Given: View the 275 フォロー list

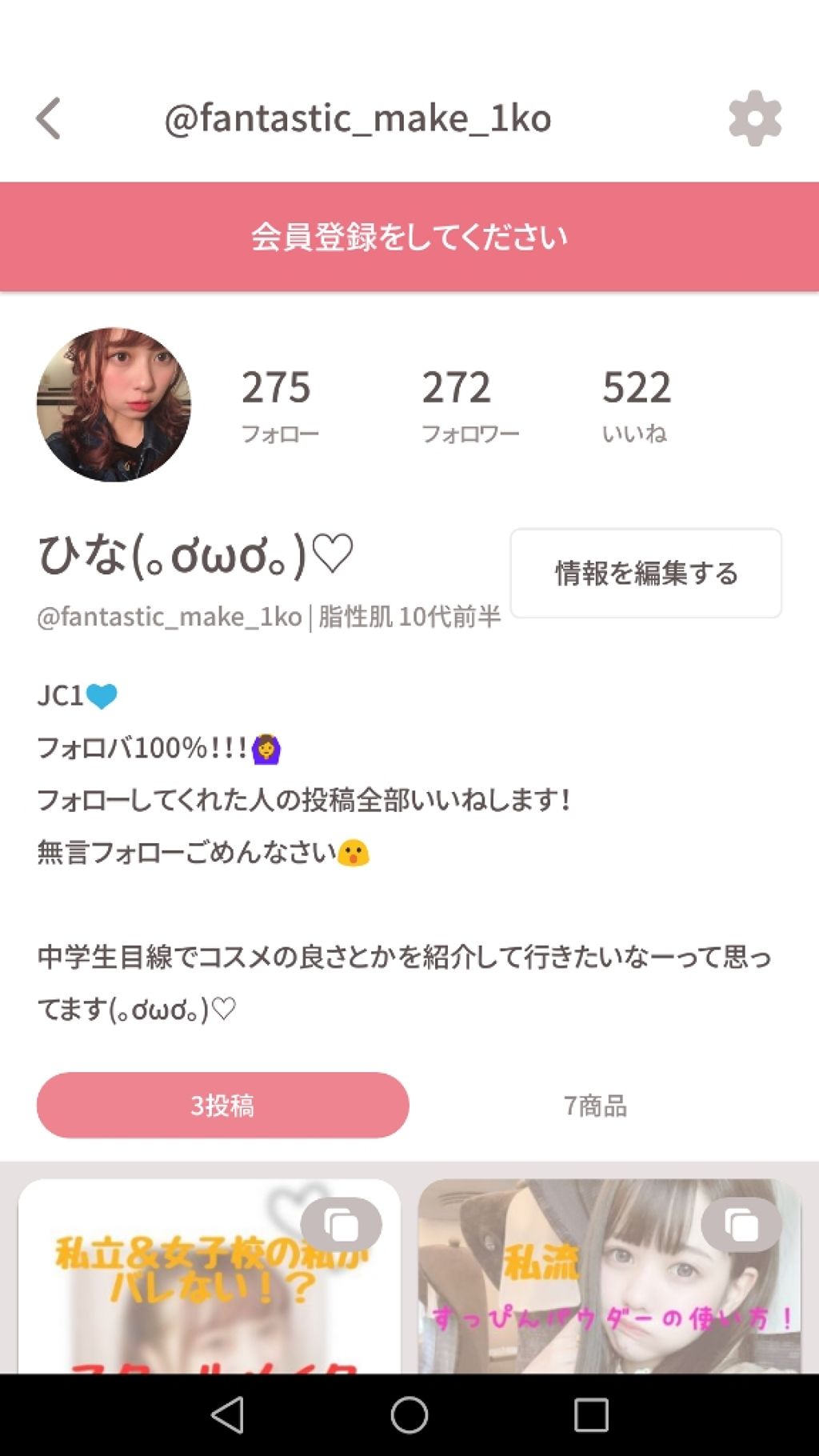Looking at the screenshot, I should pos(278,405).
